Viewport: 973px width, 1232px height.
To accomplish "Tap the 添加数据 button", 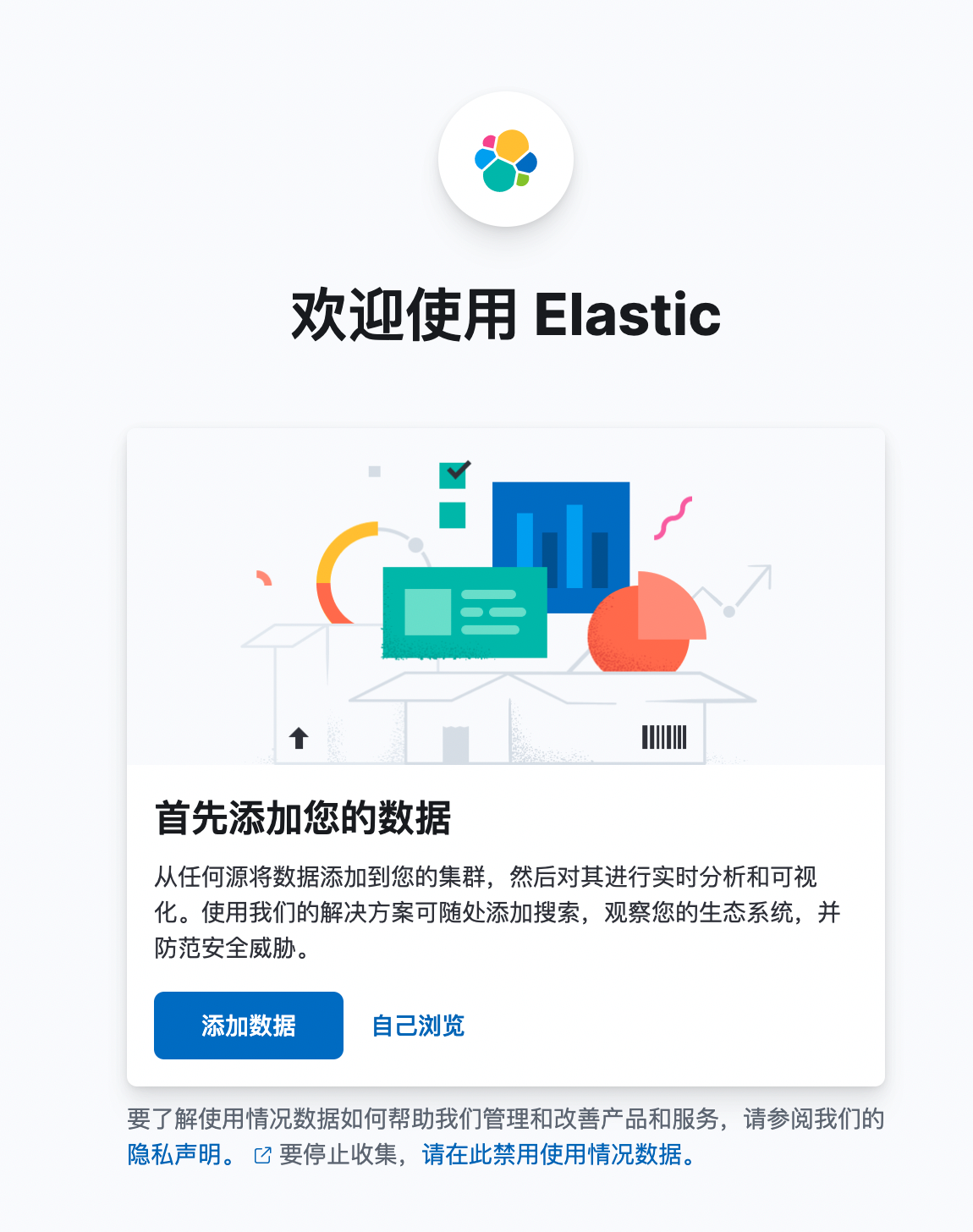I will [x=248, y=1026].
